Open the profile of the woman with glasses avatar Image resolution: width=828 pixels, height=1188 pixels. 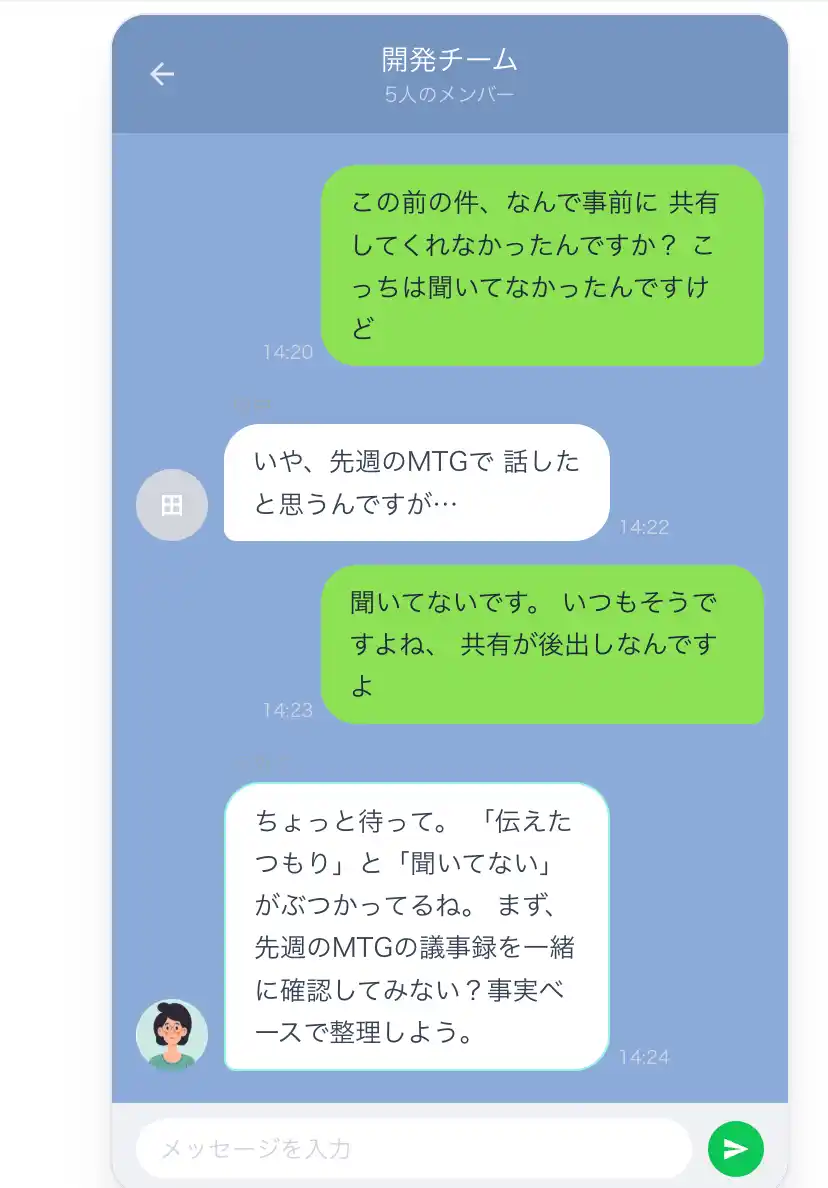click(x=172, y=1035)
